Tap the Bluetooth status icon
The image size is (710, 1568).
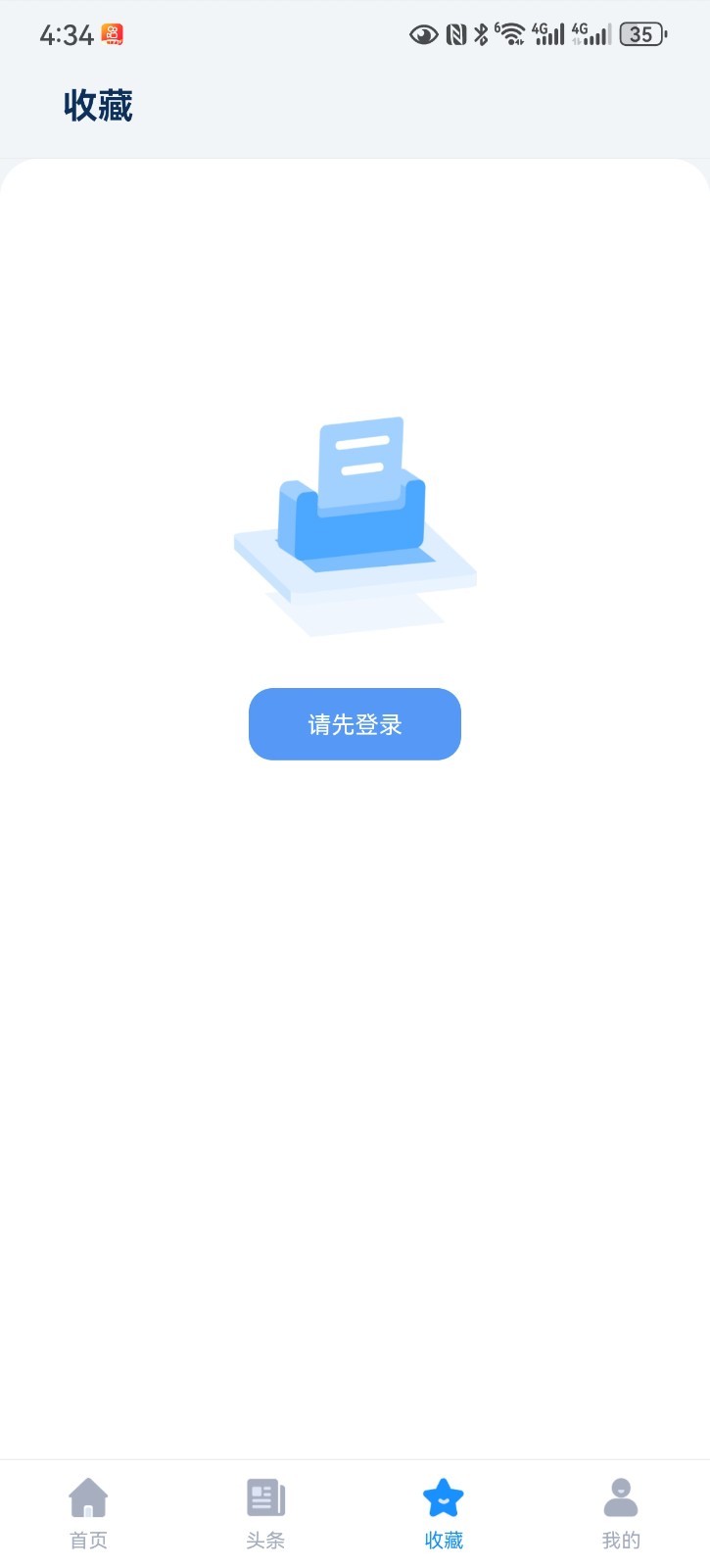480,33
